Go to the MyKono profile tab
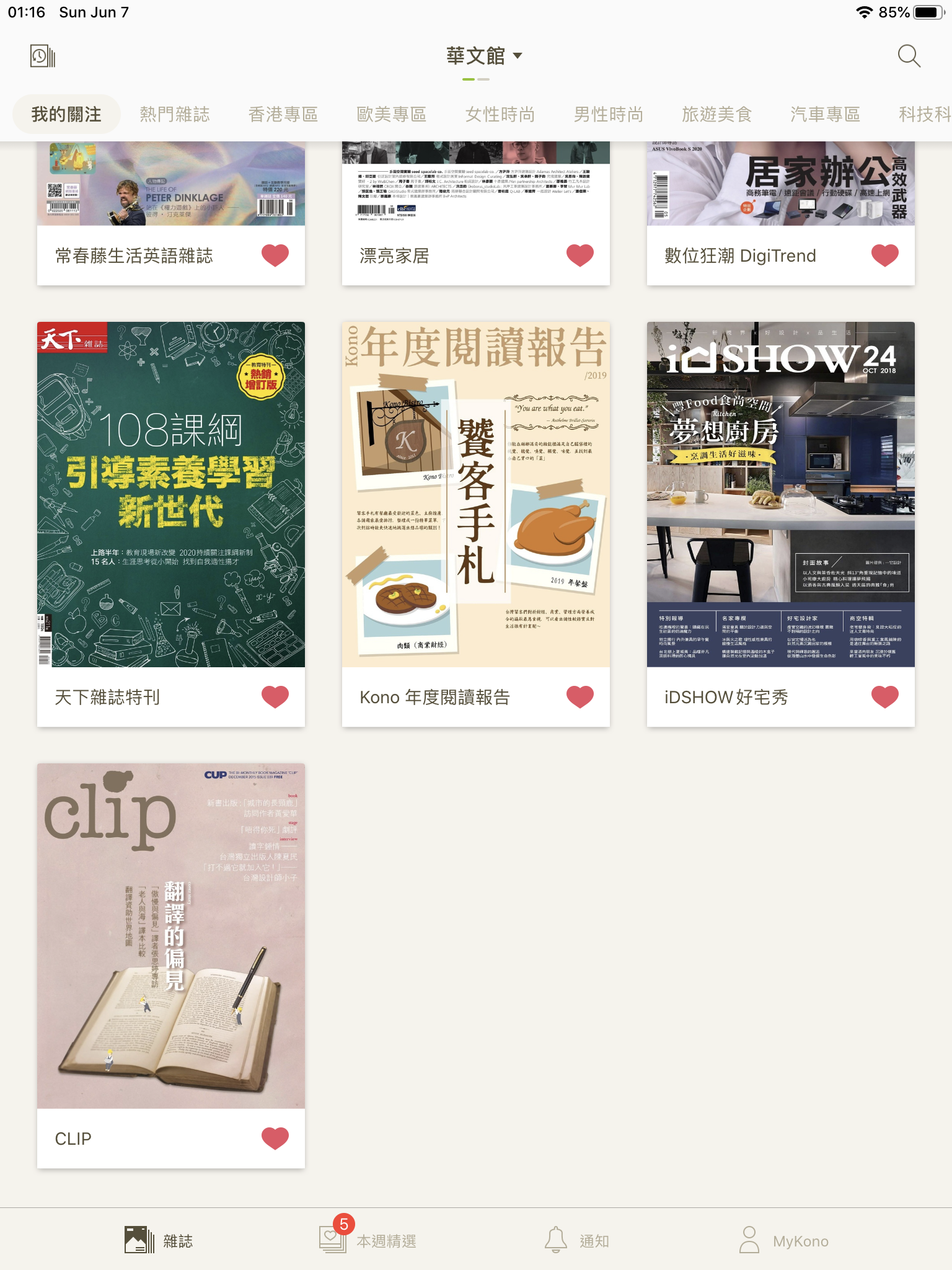Viewport: 952px width, 1270px height. (784, 1240)
